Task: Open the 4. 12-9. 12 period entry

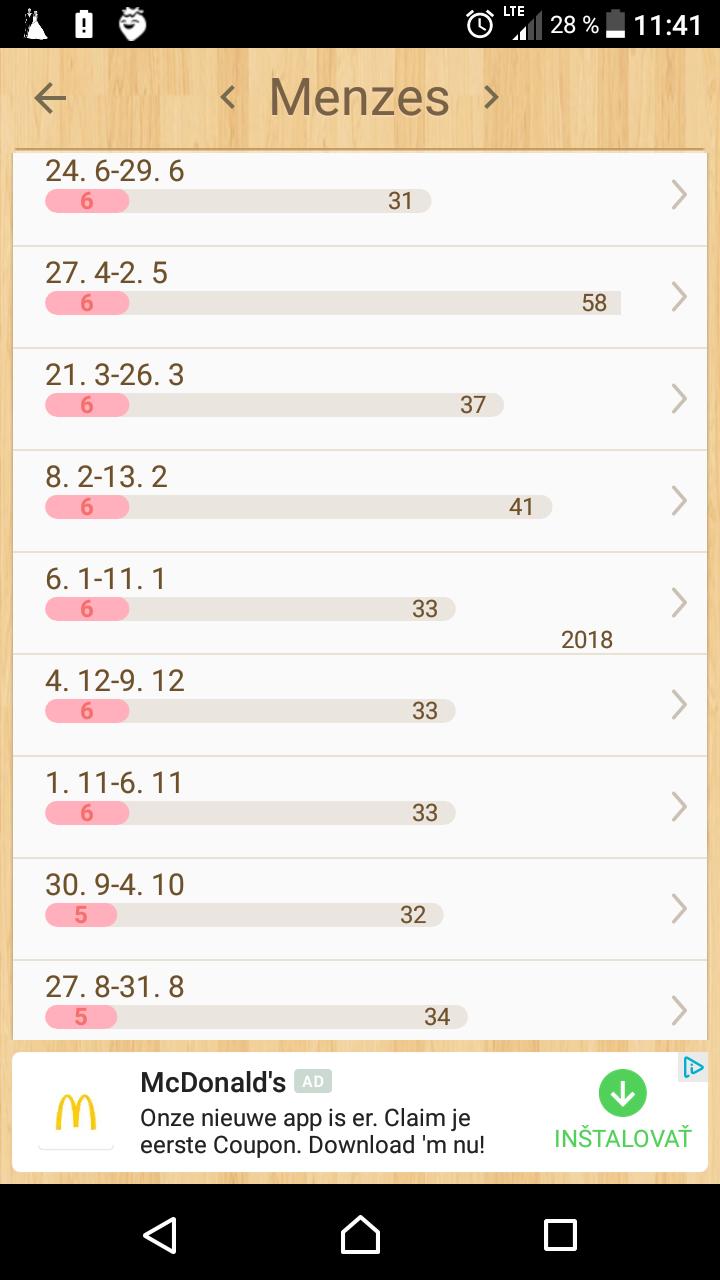Action: pyautogui.click(x=360, y=705)
